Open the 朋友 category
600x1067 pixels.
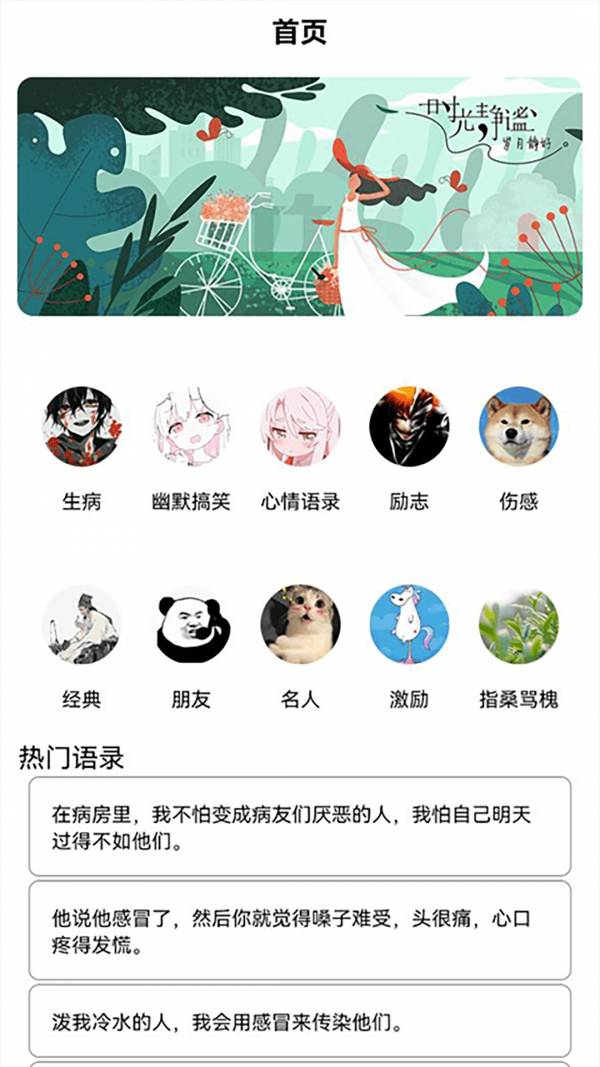pos(191,626)
